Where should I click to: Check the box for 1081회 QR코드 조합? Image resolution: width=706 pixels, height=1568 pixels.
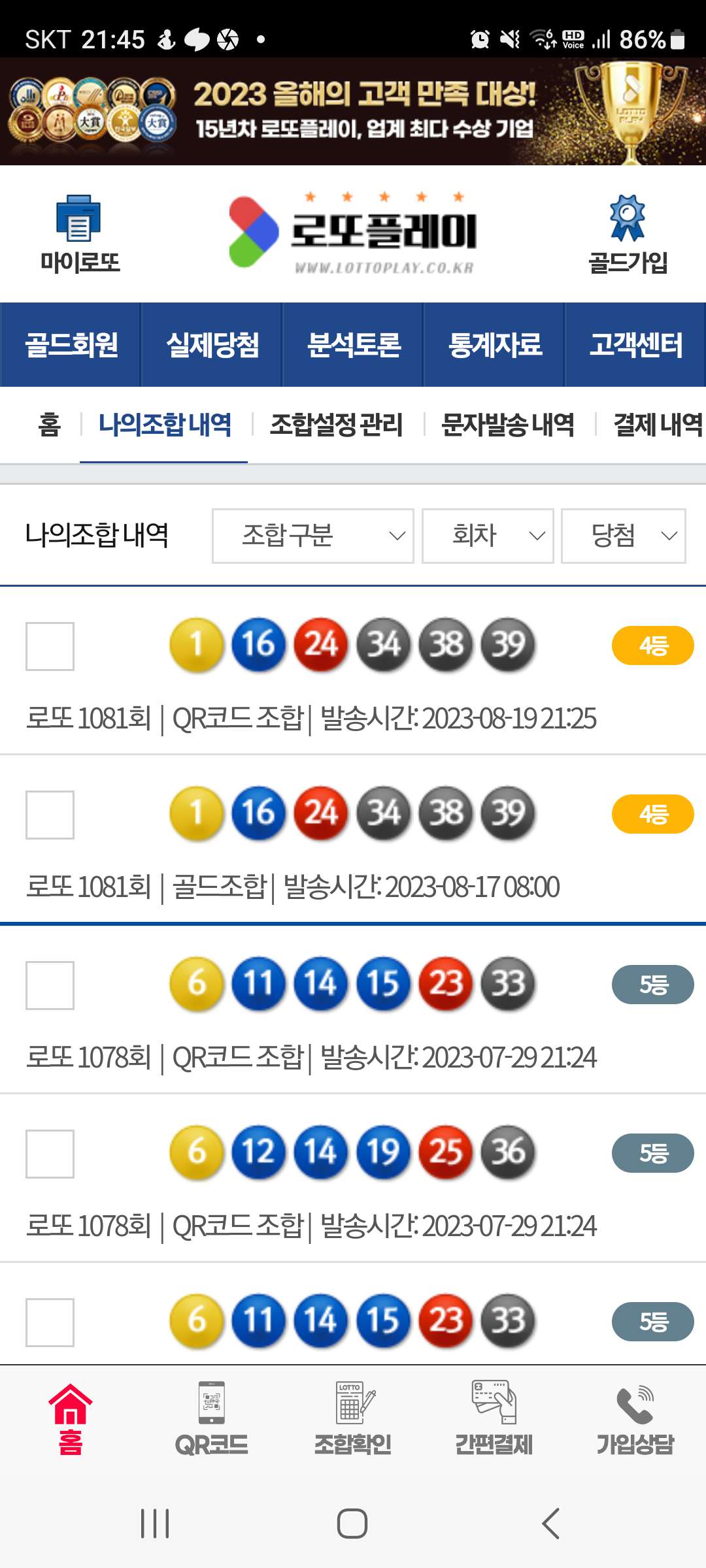(x=50, y=646)
